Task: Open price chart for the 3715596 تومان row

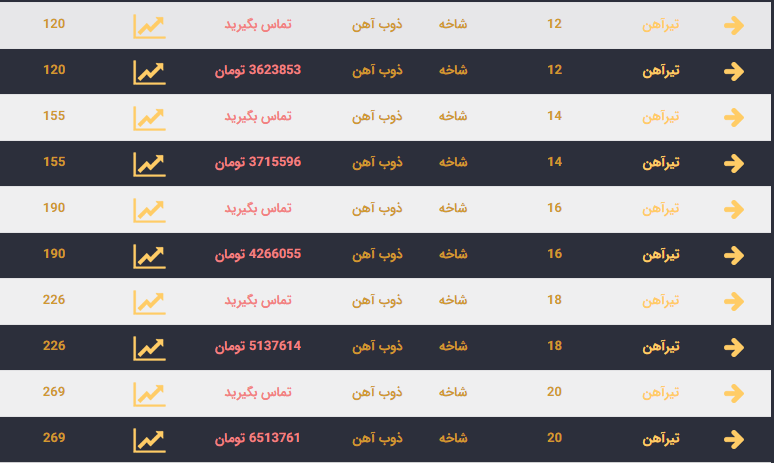Action: 149,163
